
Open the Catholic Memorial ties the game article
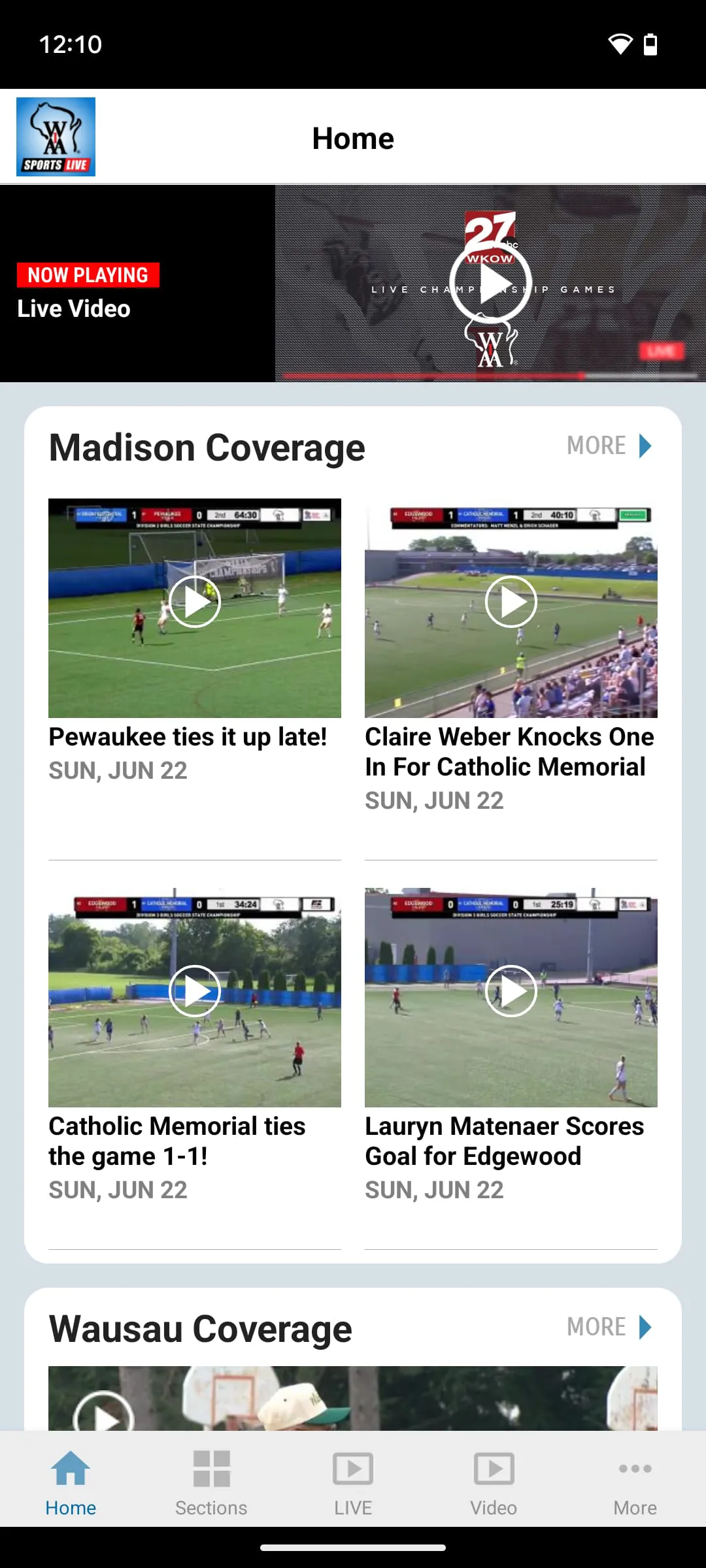(194, 990)
